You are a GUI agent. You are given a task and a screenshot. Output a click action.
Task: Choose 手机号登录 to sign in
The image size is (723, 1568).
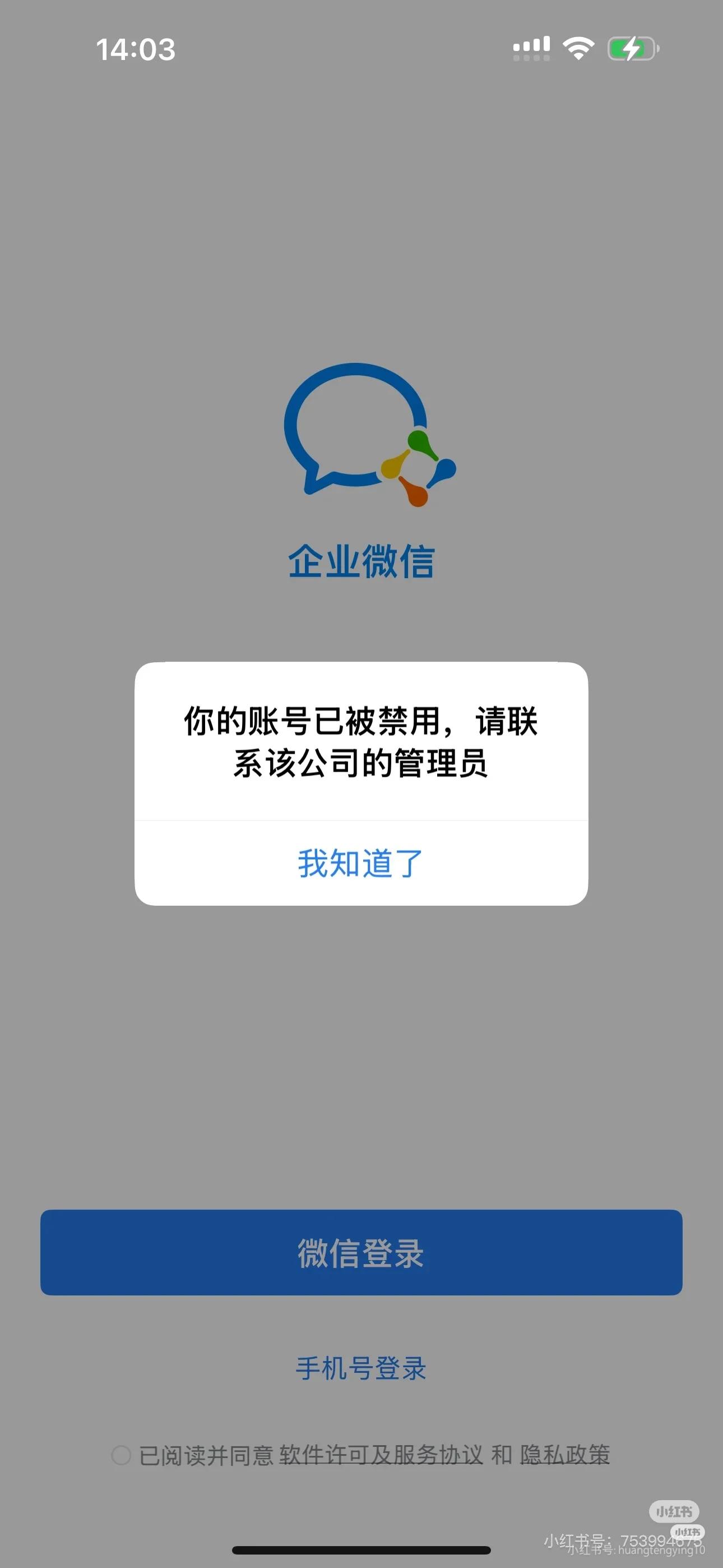[x=361, y=1369]
